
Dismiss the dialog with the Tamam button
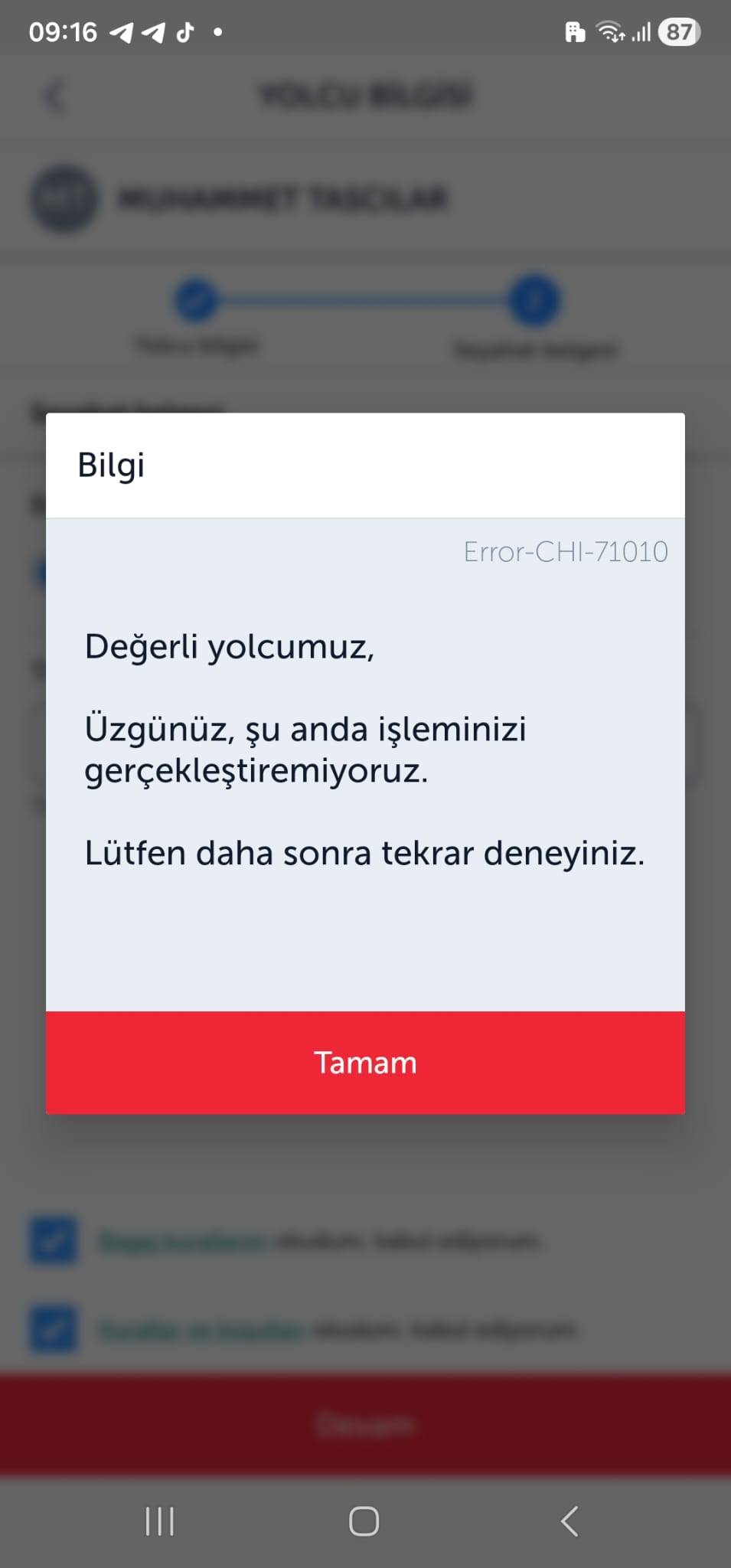[365, 1063]
